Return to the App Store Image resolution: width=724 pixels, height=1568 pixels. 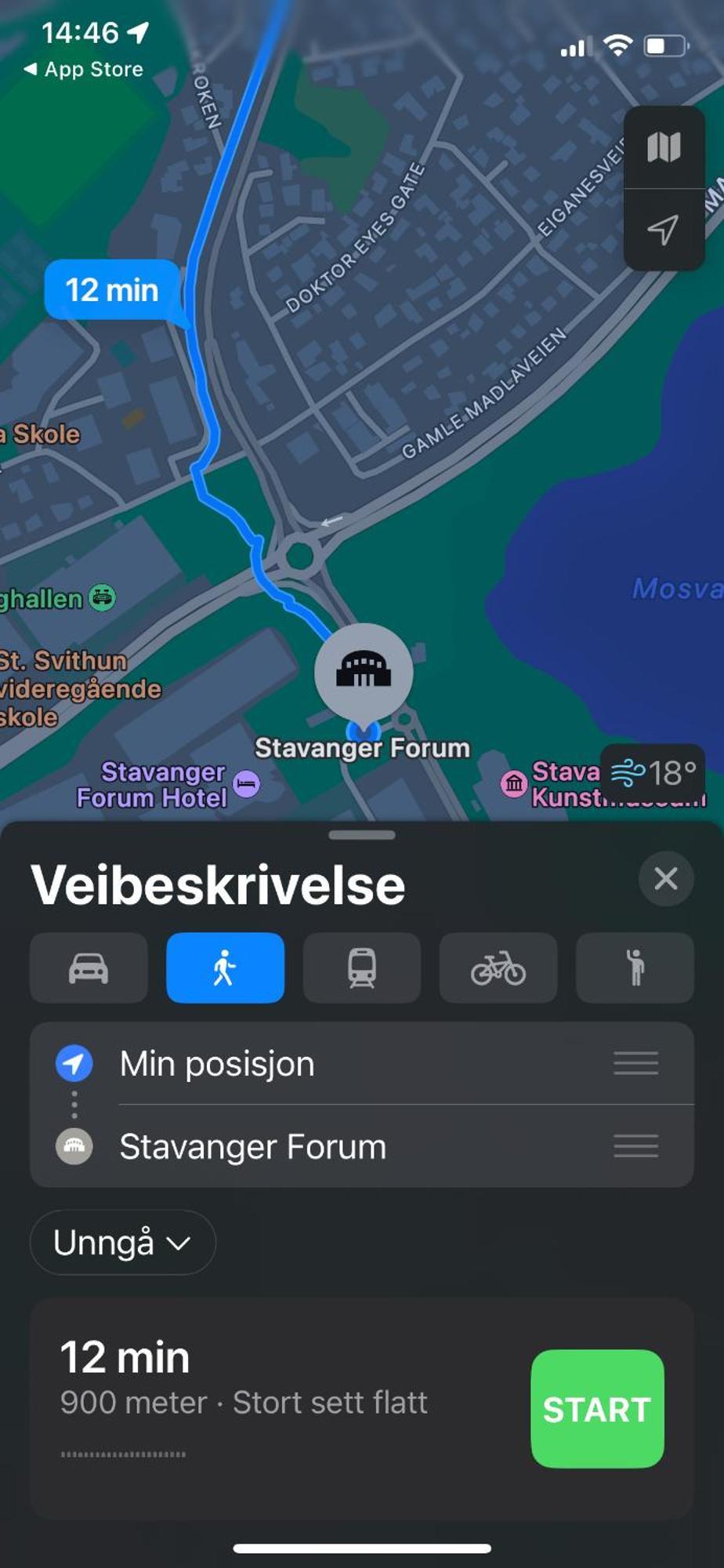pos(84,69)
